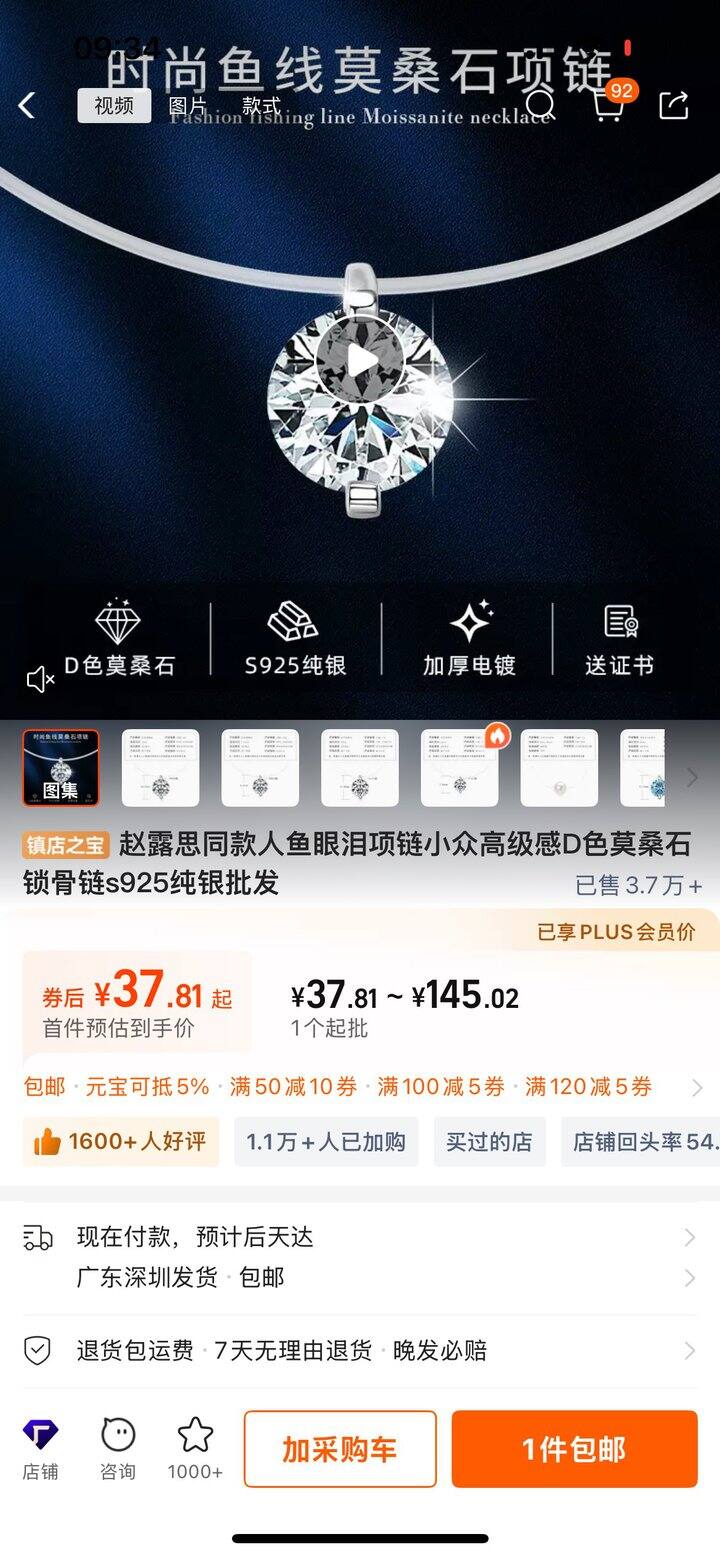Go back using the back arrow
The height and width of the screenshot is (1558, 720).
coord(27,105)
